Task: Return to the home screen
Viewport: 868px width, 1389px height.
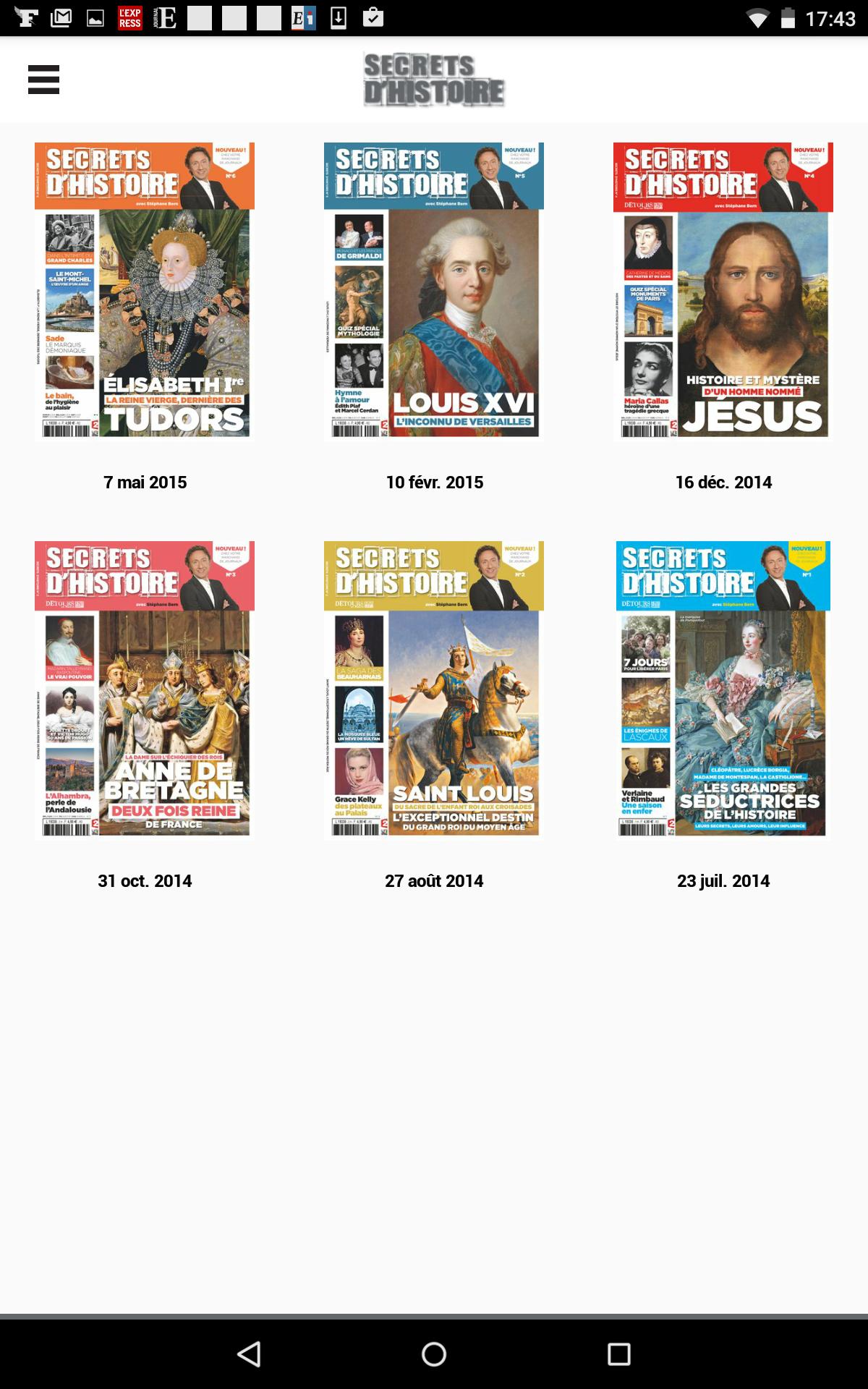Action: (434, 1354)
